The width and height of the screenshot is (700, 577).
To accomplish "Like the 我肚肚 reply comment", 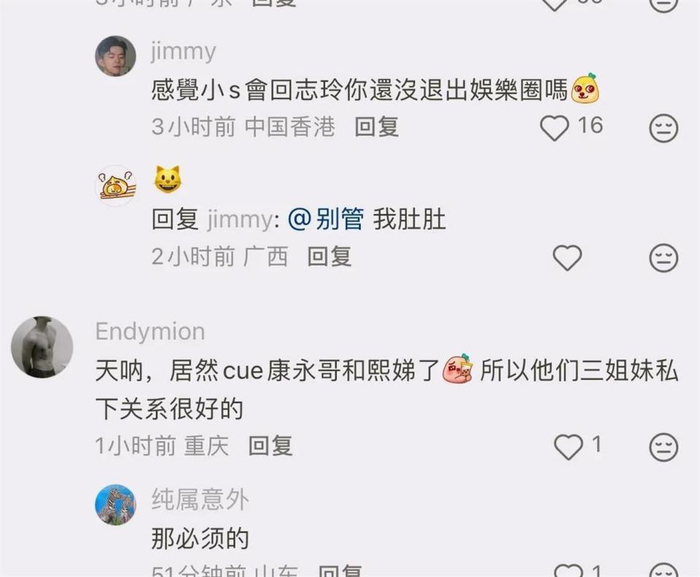I will tap(567, 258).
